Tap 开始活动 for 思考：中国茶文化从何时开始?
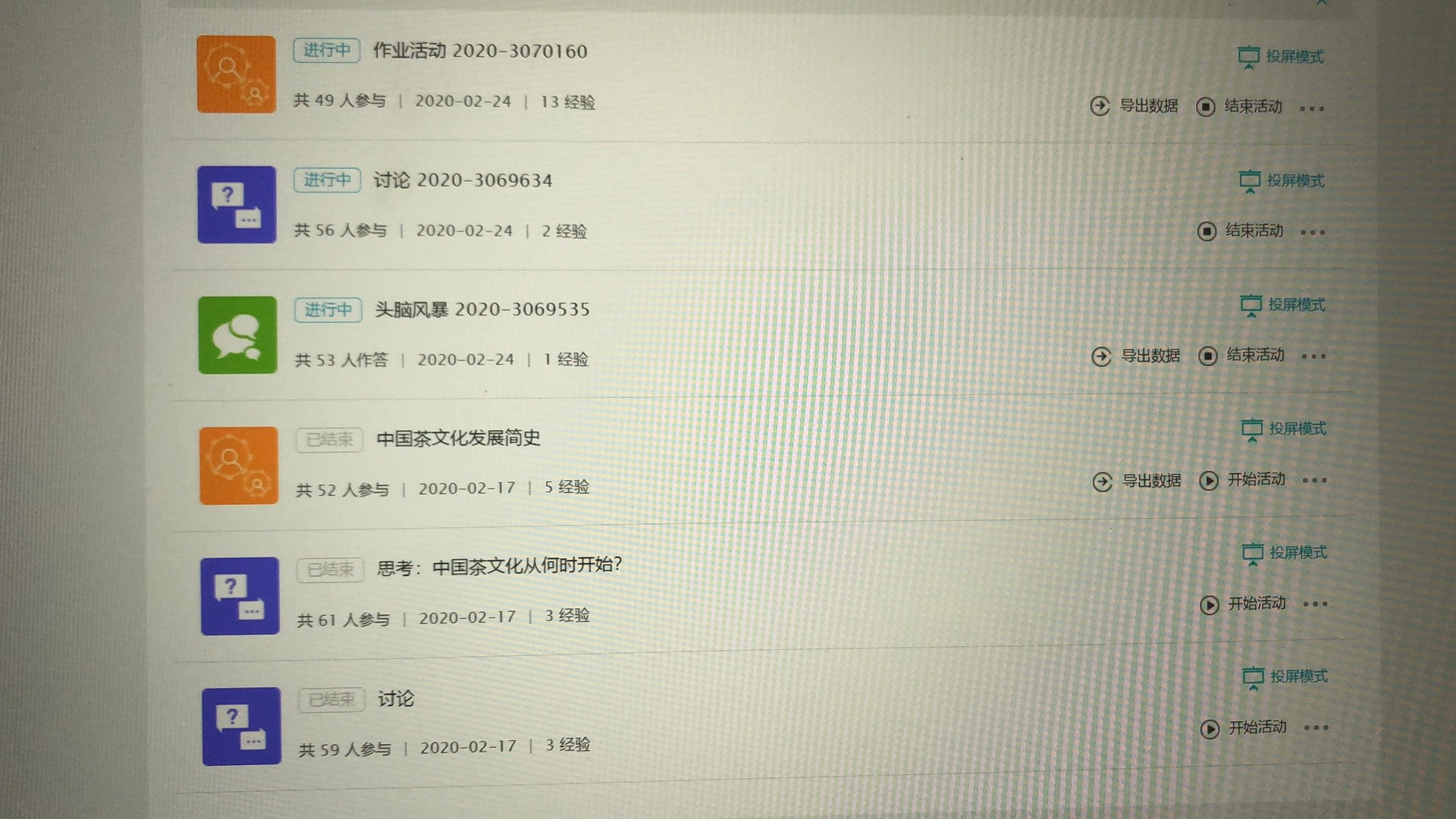Viewport: 1456px width, 819px height. pyautogui.click(x=1244, y=604)
